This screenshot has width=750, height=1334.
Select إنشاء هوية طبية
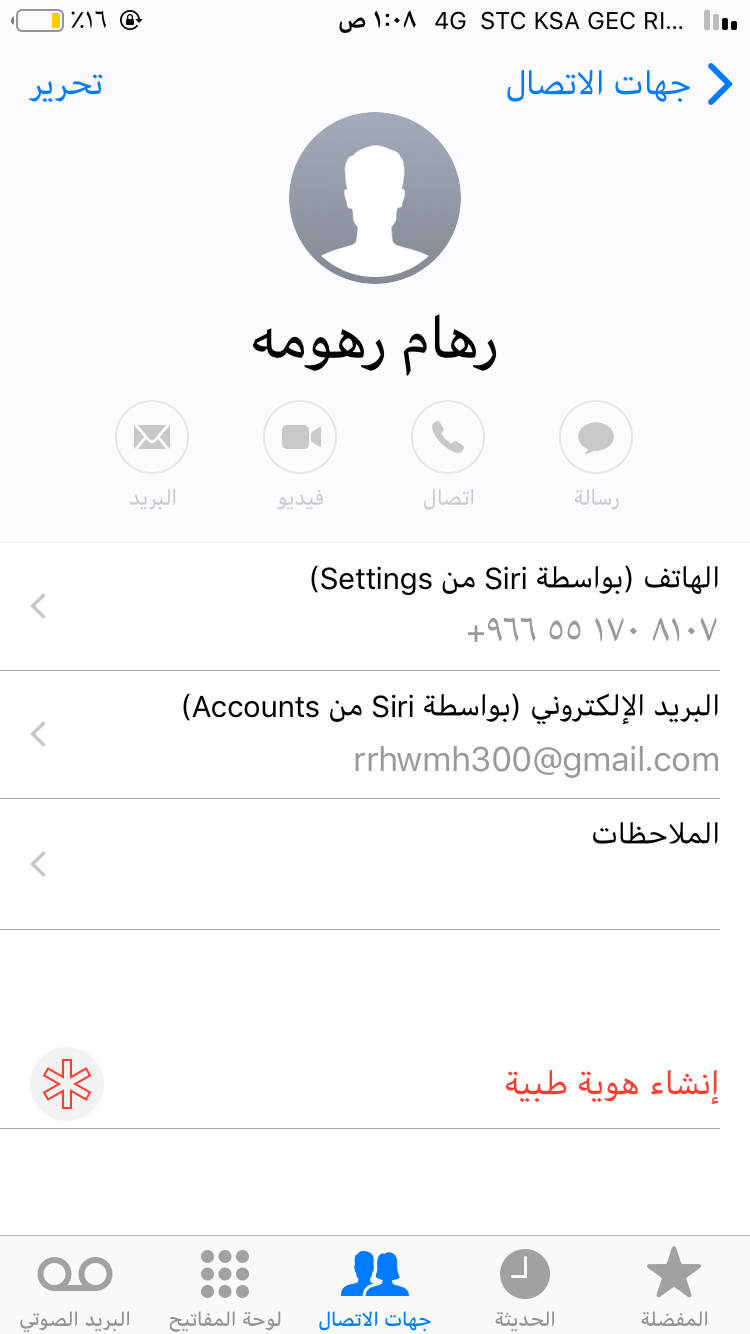612,1085
